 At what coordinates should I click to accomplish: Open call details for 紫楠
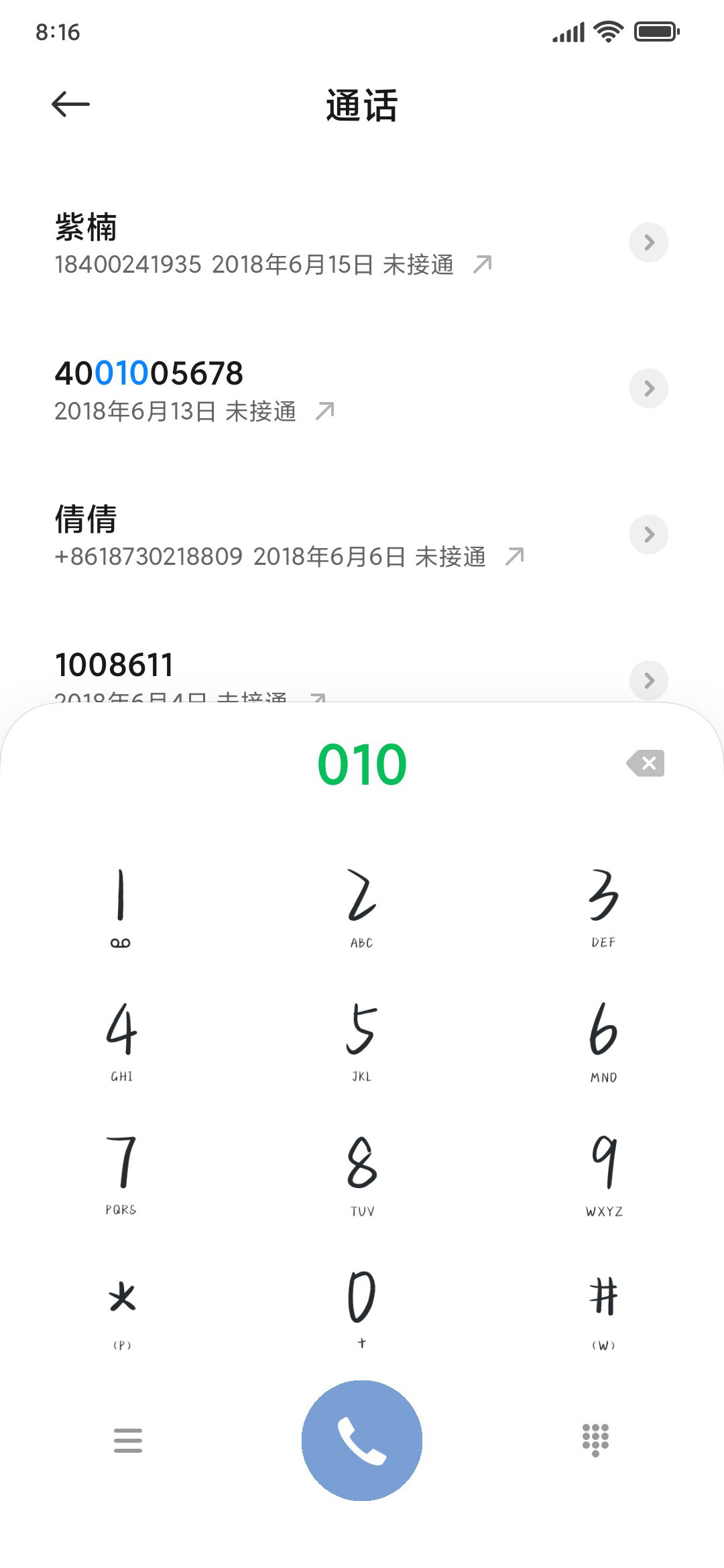click(648, 243)
